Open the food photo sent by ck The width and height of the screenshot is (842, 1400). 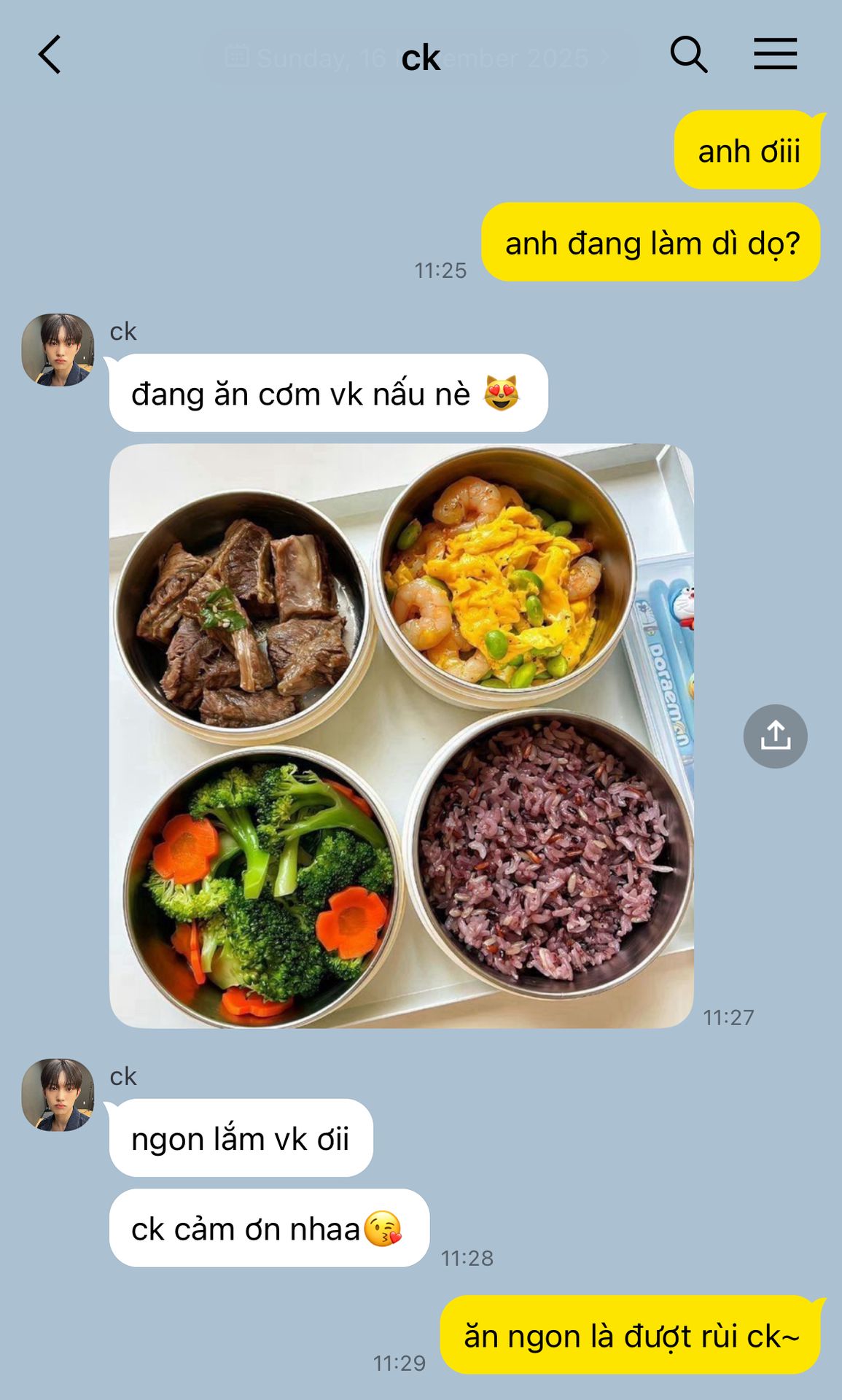click(x=401, y=736)
